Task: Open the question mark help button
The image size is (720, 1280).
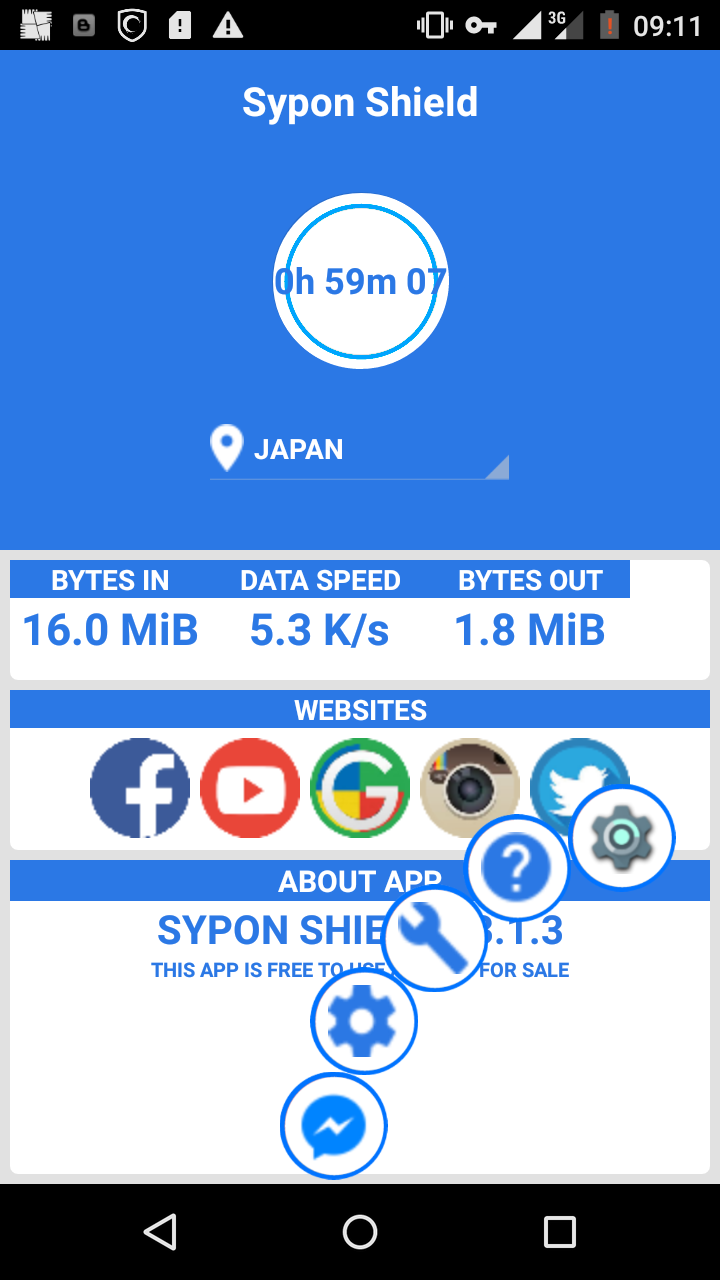Action: 517,868
